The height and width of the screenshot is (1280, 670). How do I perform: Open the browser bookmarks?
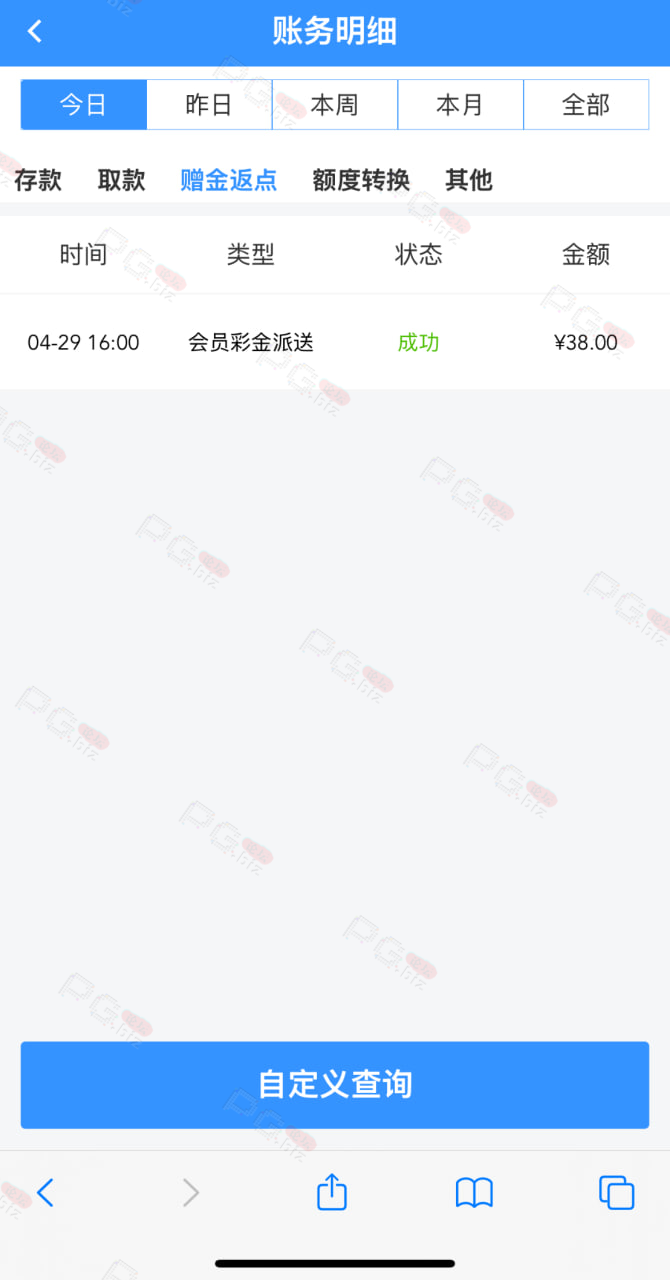pyautogui.click(x=474, y=1192)
